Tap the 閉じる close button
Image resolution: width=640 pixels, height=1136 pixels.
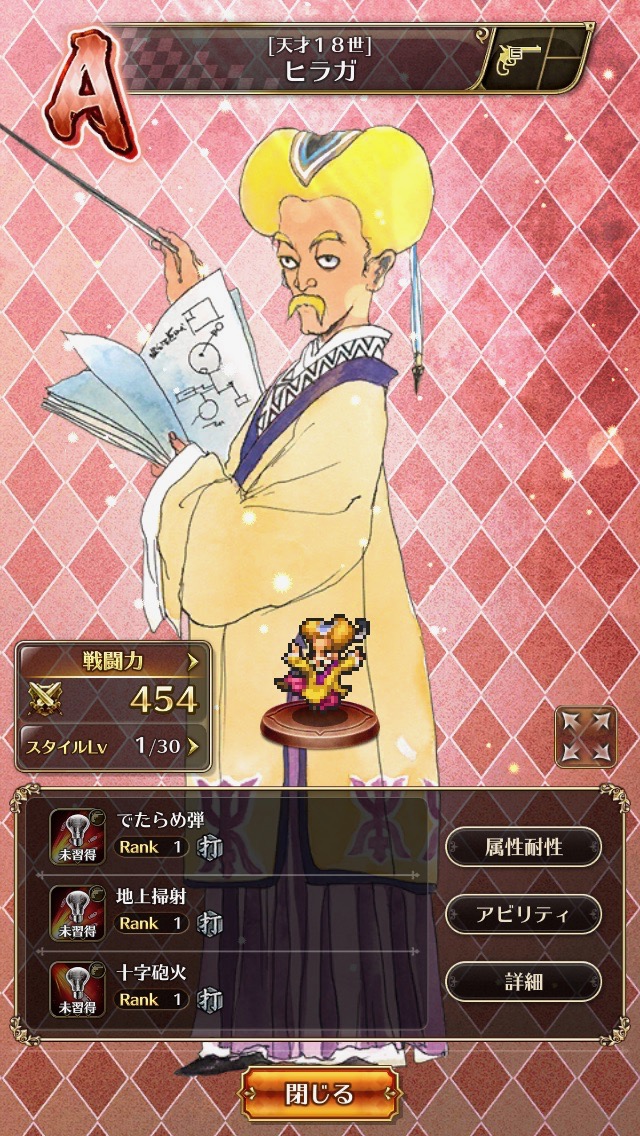pos(319,1094)
